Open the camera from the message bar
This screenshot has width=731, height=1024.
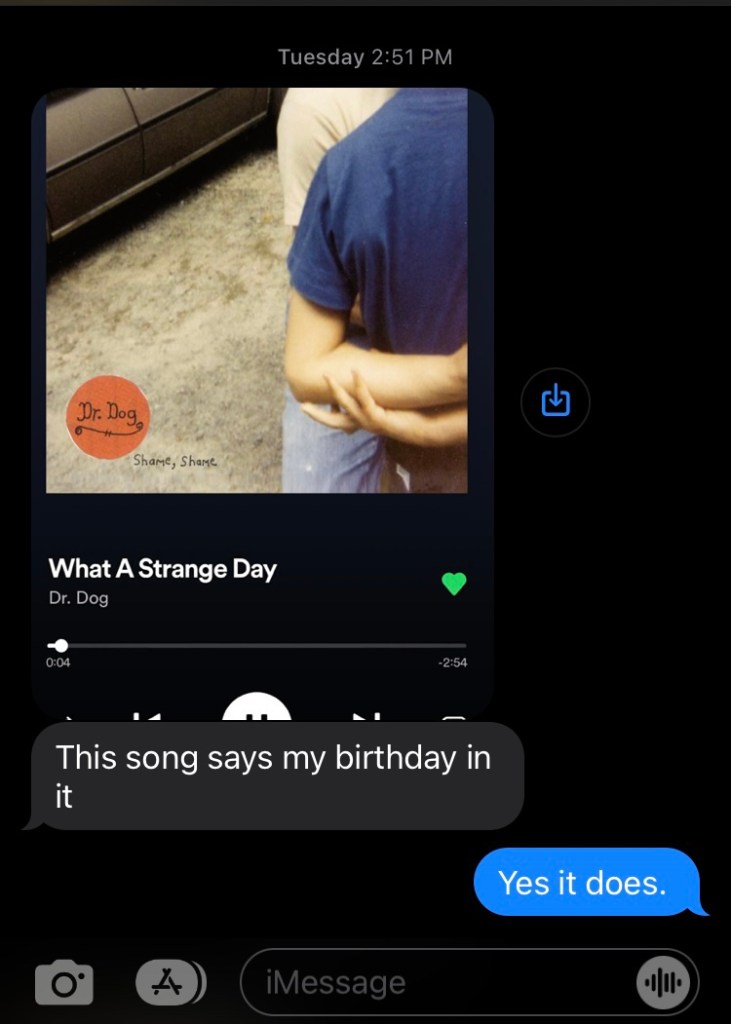coord(64,983)
